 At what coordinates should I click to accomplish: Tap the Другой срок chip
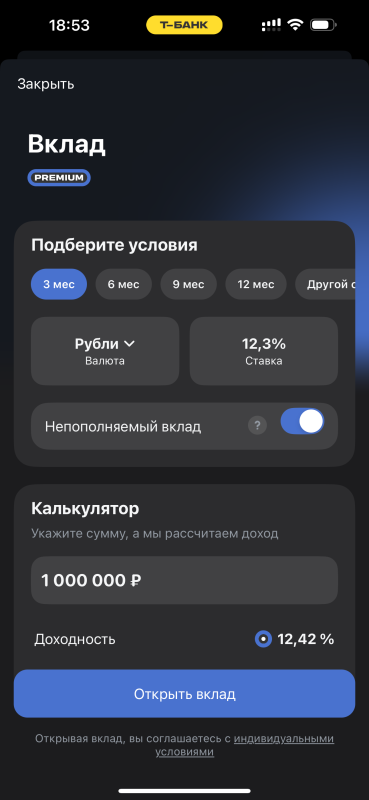tap(325, 284)
